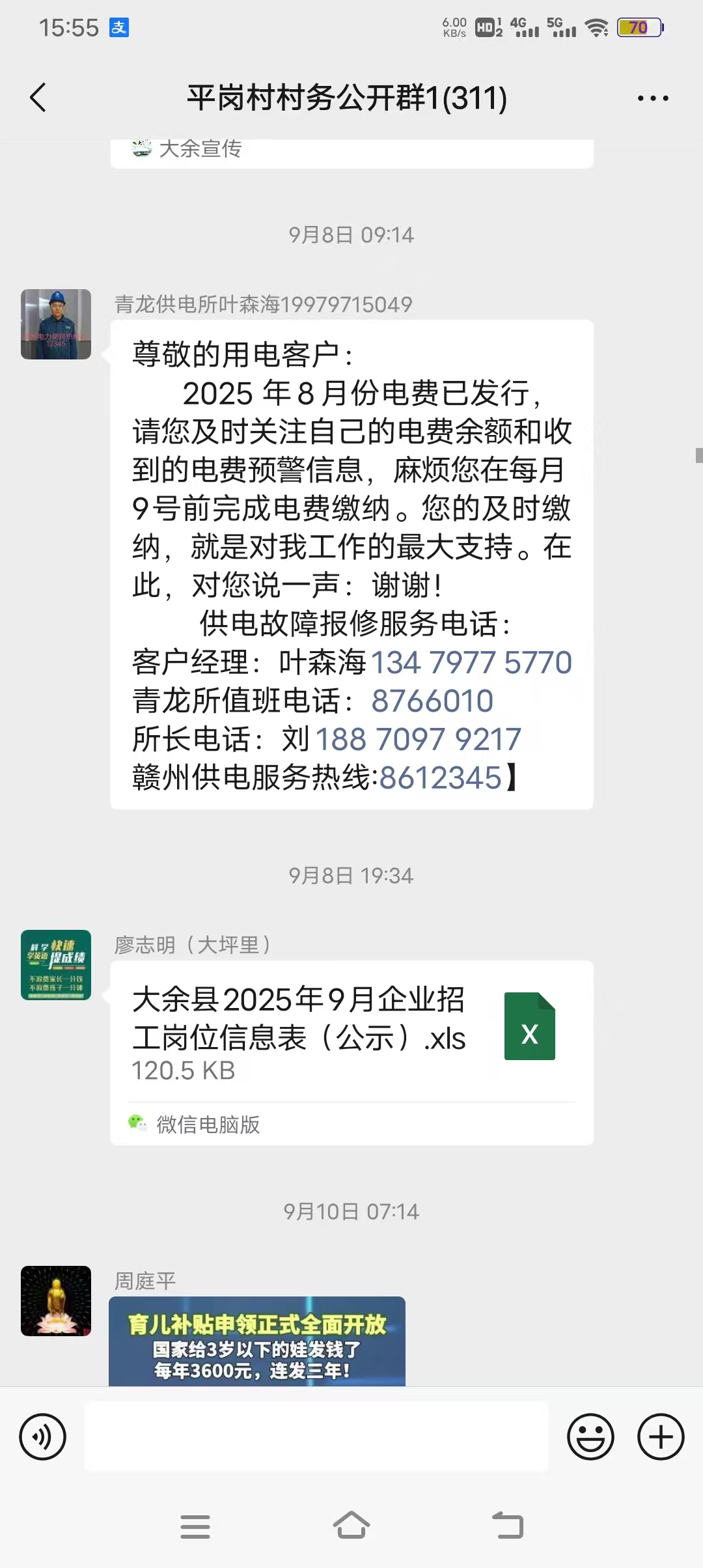This screenshot has height=1568, width=703.
Task: Dial the duty number 8766010
Action: tap(432, 701)
